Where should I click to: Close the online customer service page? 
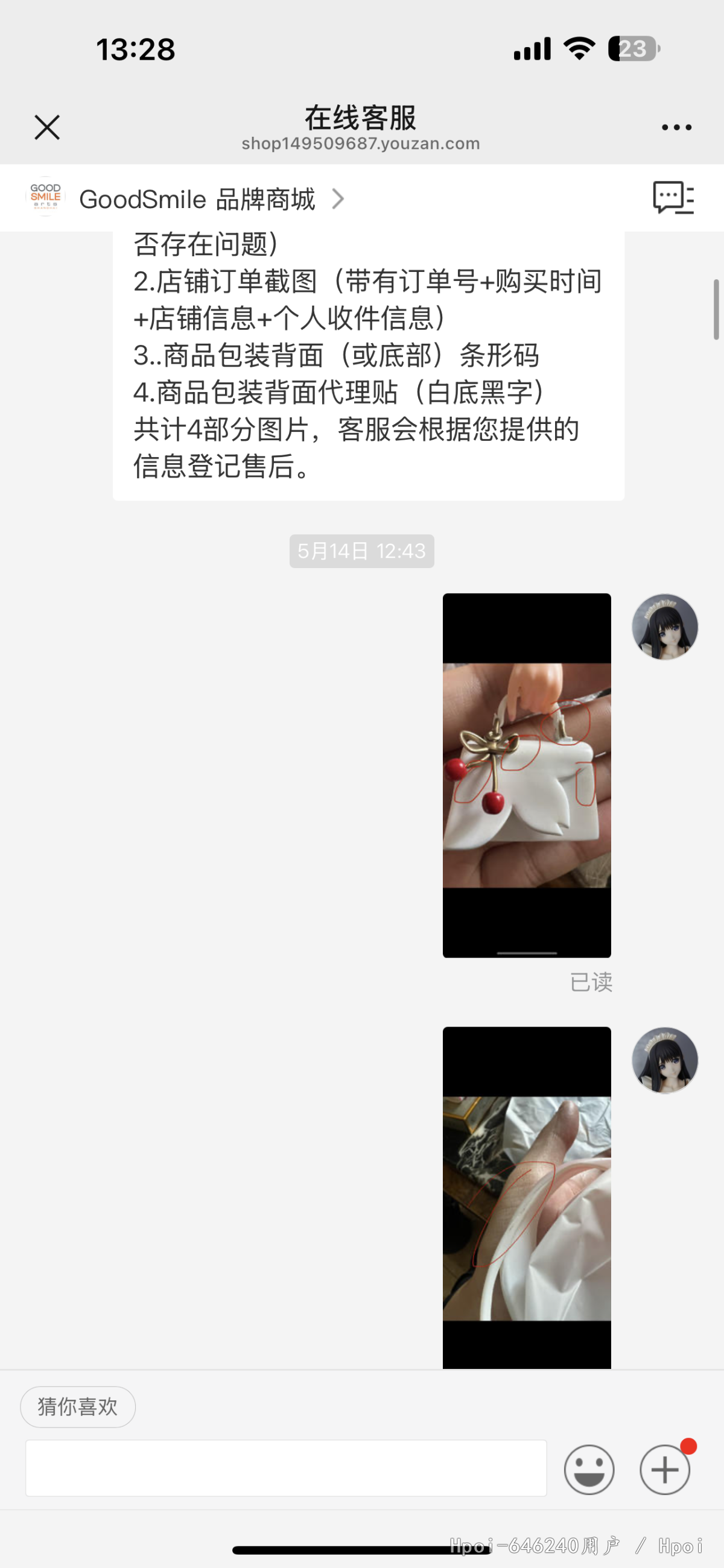point(47,127)
